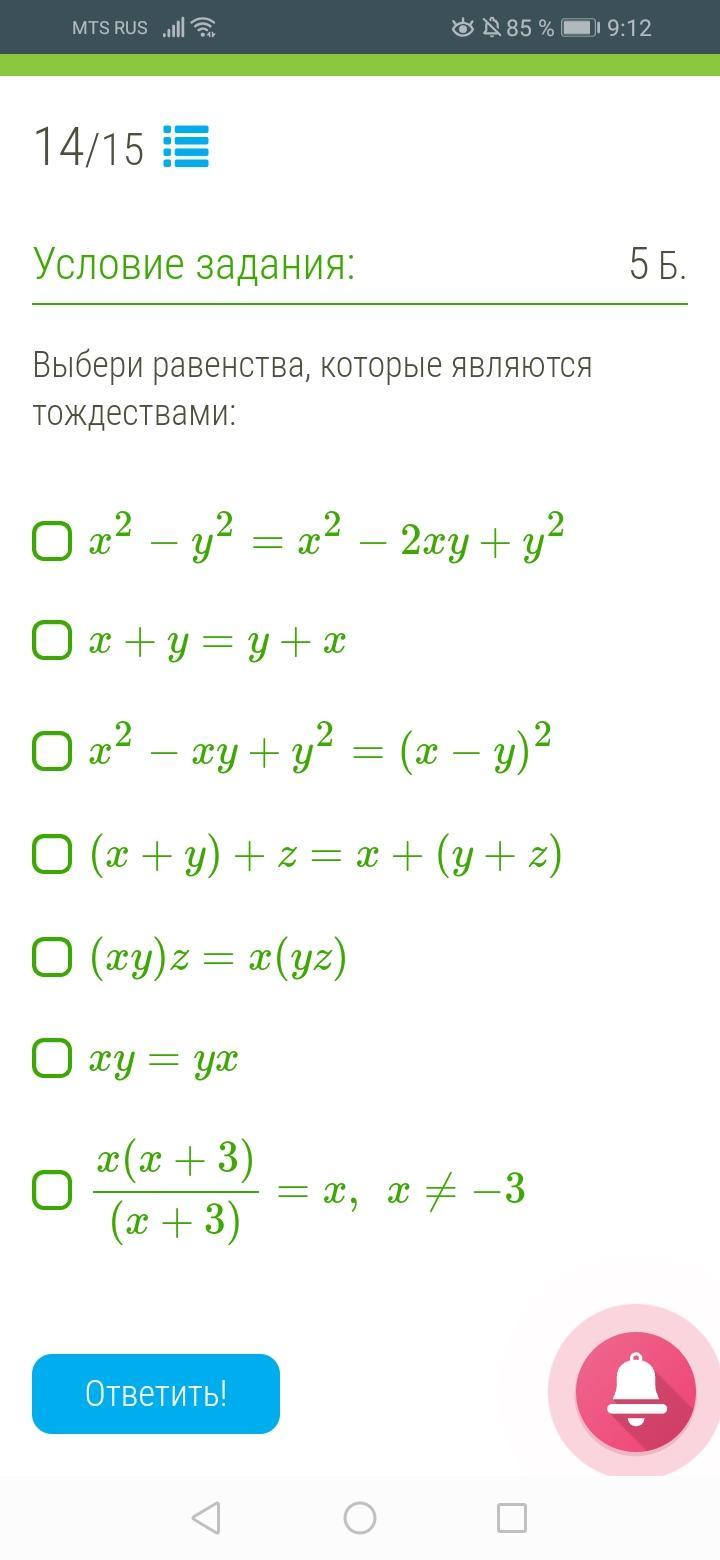This screenshot has width=720, height=1560.
Task: Open the task list icon next to 14/15
Action: [186, 146]
